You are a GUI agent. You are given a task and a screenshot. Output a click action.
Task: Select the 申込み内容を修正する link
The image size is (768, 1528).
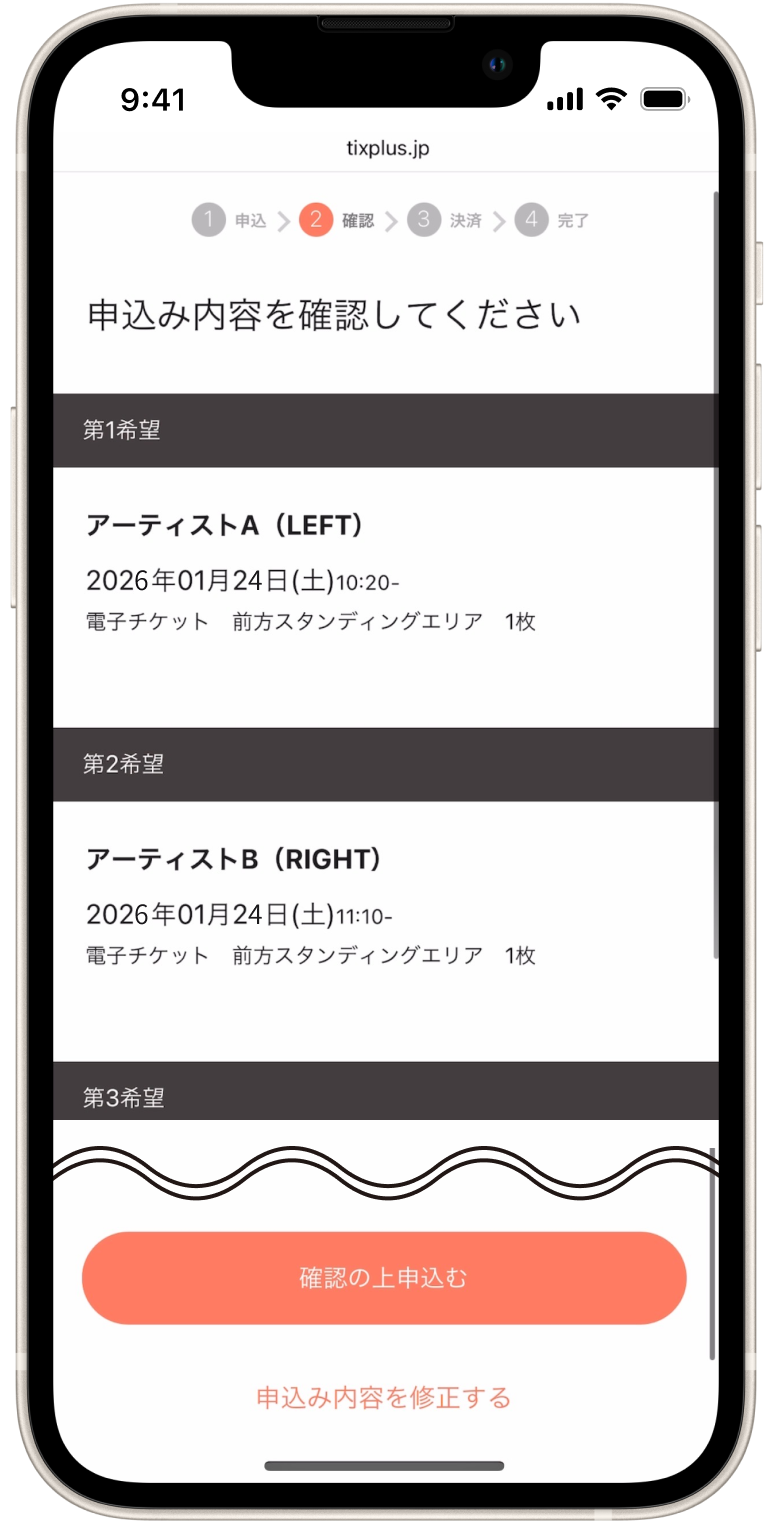coord(384,1397)
